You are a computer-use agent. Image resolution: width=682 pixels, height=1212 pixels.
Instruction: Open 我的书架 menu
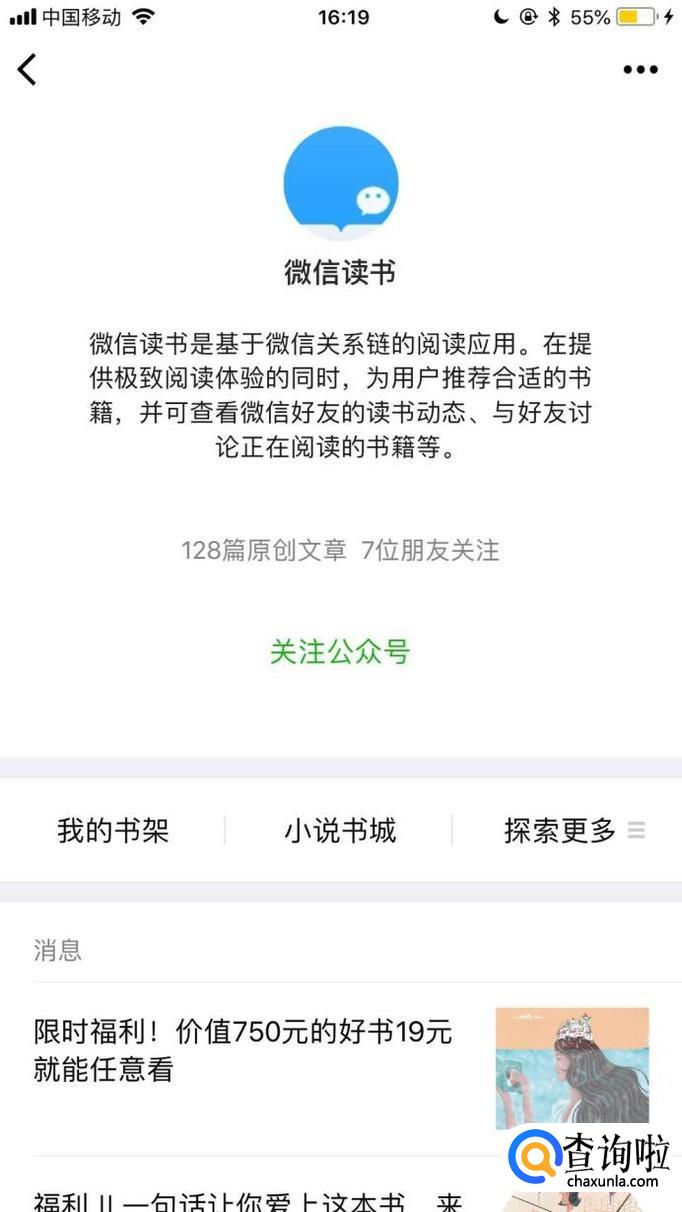[113, 830]
